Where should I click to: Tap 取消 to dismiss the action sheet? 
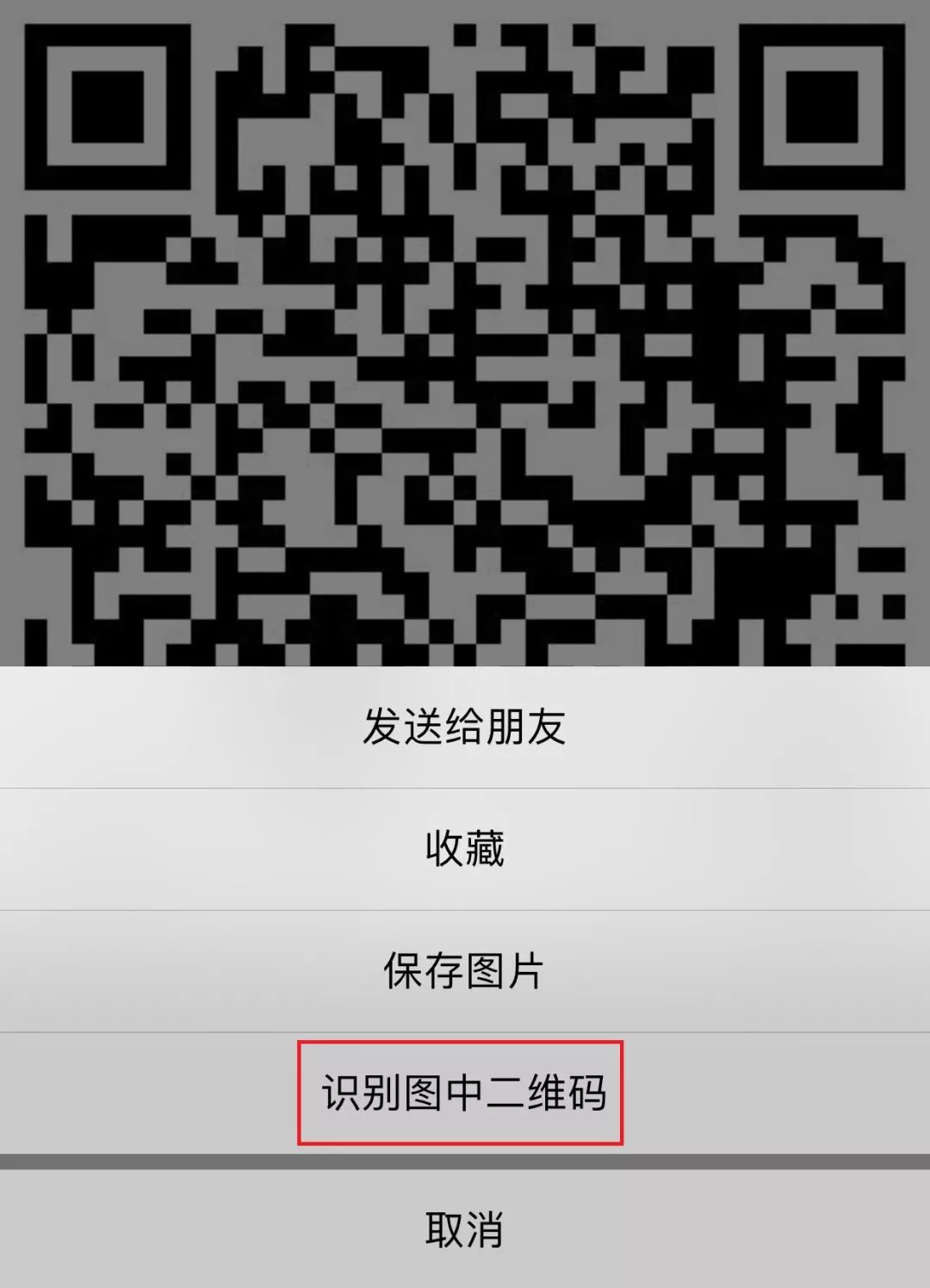[465, 1231]
